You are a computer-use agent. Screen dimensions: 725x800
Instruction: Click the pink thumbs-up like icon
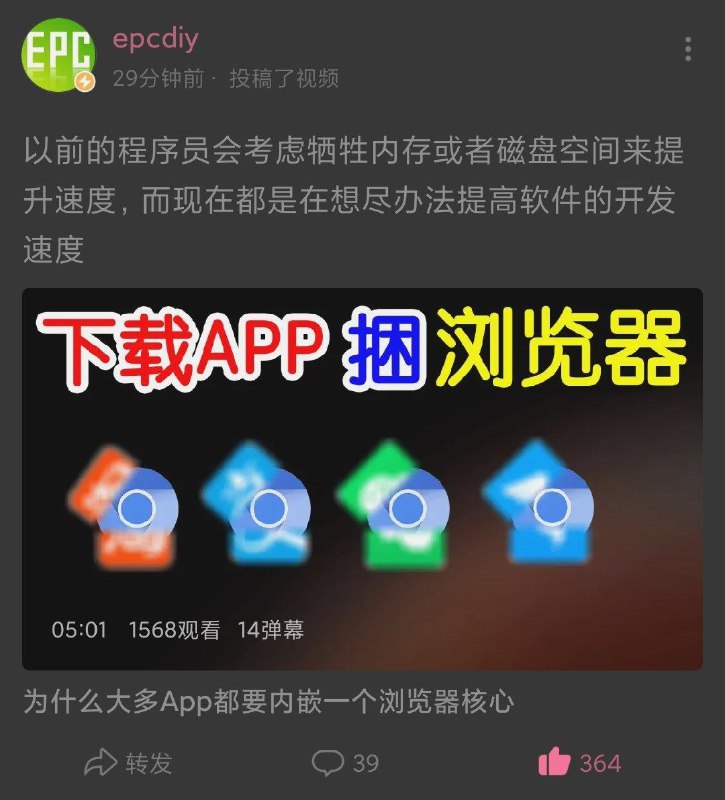(x=553, y=761)
